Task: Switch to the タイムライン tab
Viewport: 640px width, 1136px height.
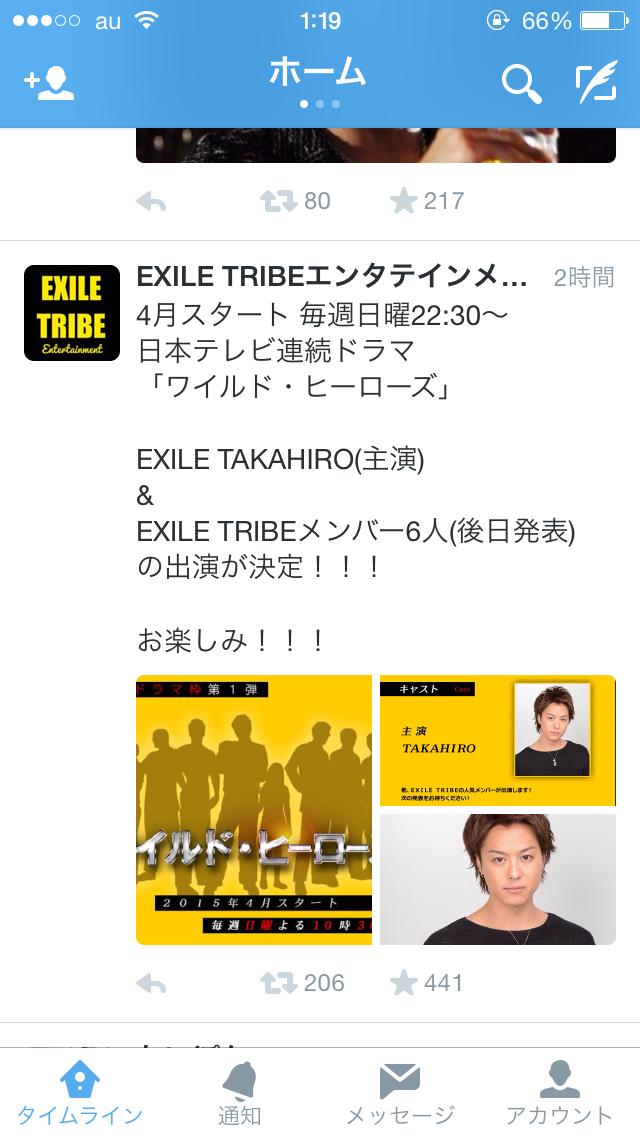Action: (79, 1093)
